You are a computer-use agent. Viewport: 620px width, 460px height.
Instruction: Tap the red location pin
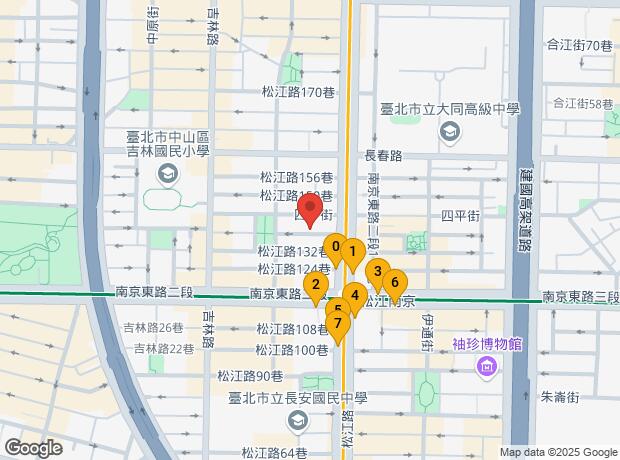(310, 211)
